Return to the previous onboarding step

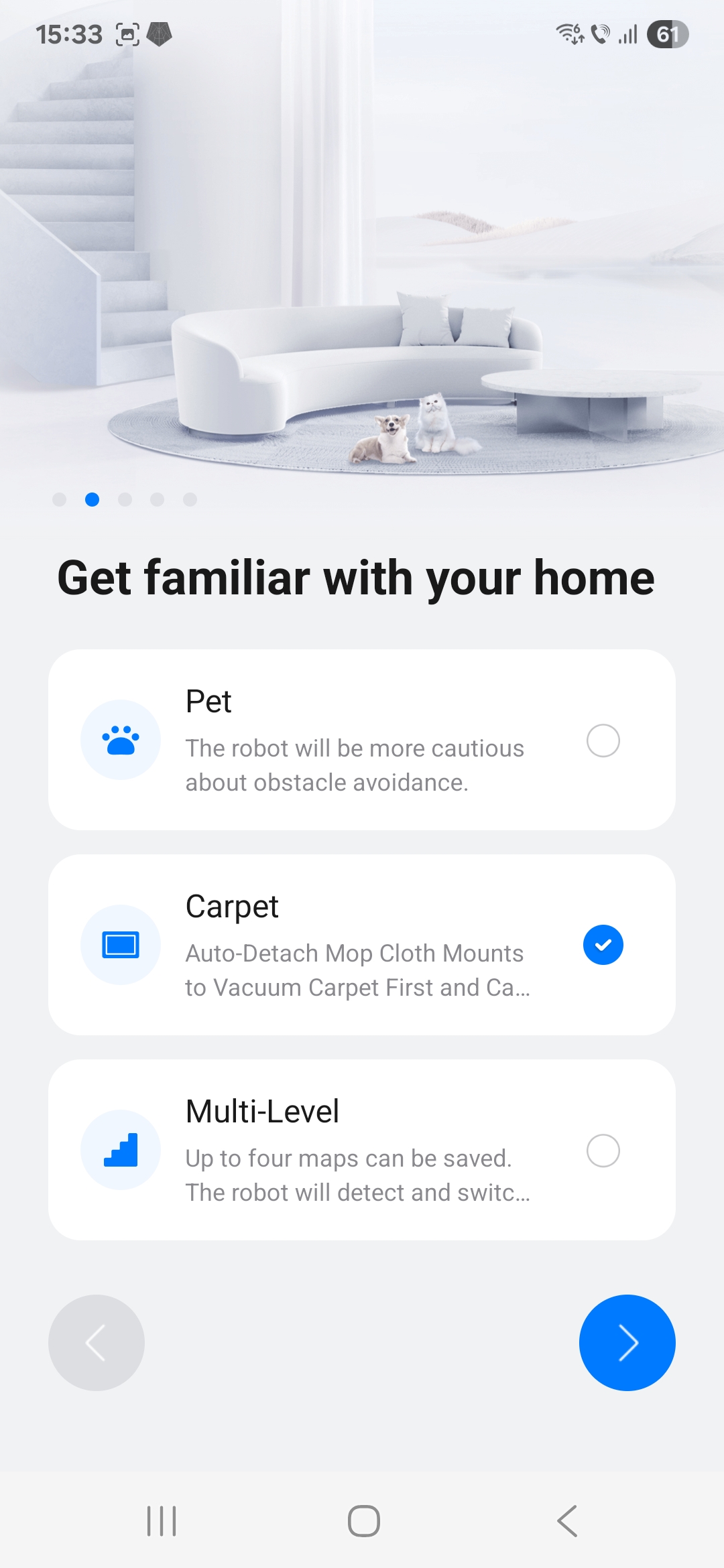(x=97, y=1343)
